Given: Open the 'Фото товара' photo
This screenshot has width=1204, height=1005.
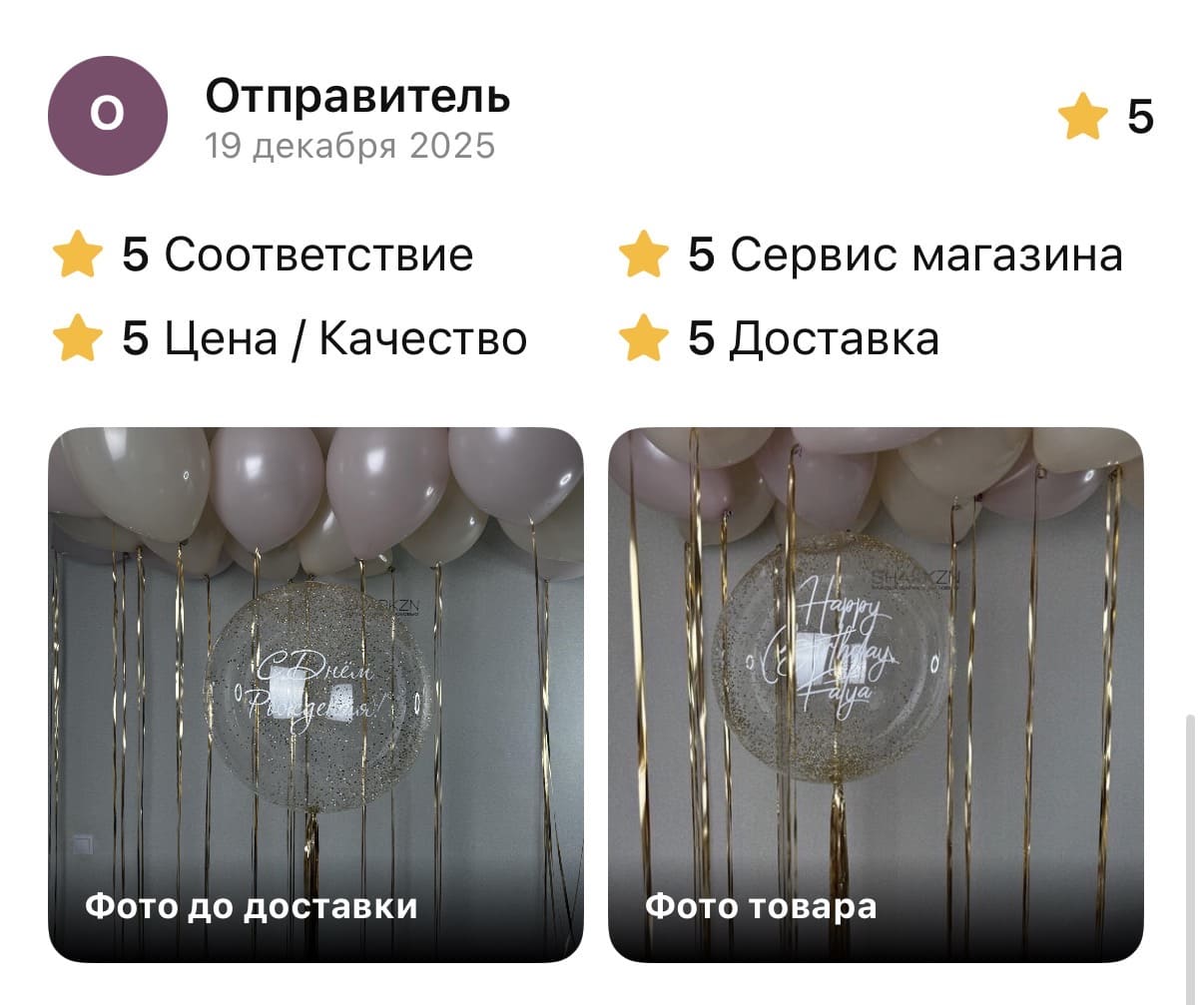Looking at the screenshot, I should pyautogui.click(x=876, y=695).
